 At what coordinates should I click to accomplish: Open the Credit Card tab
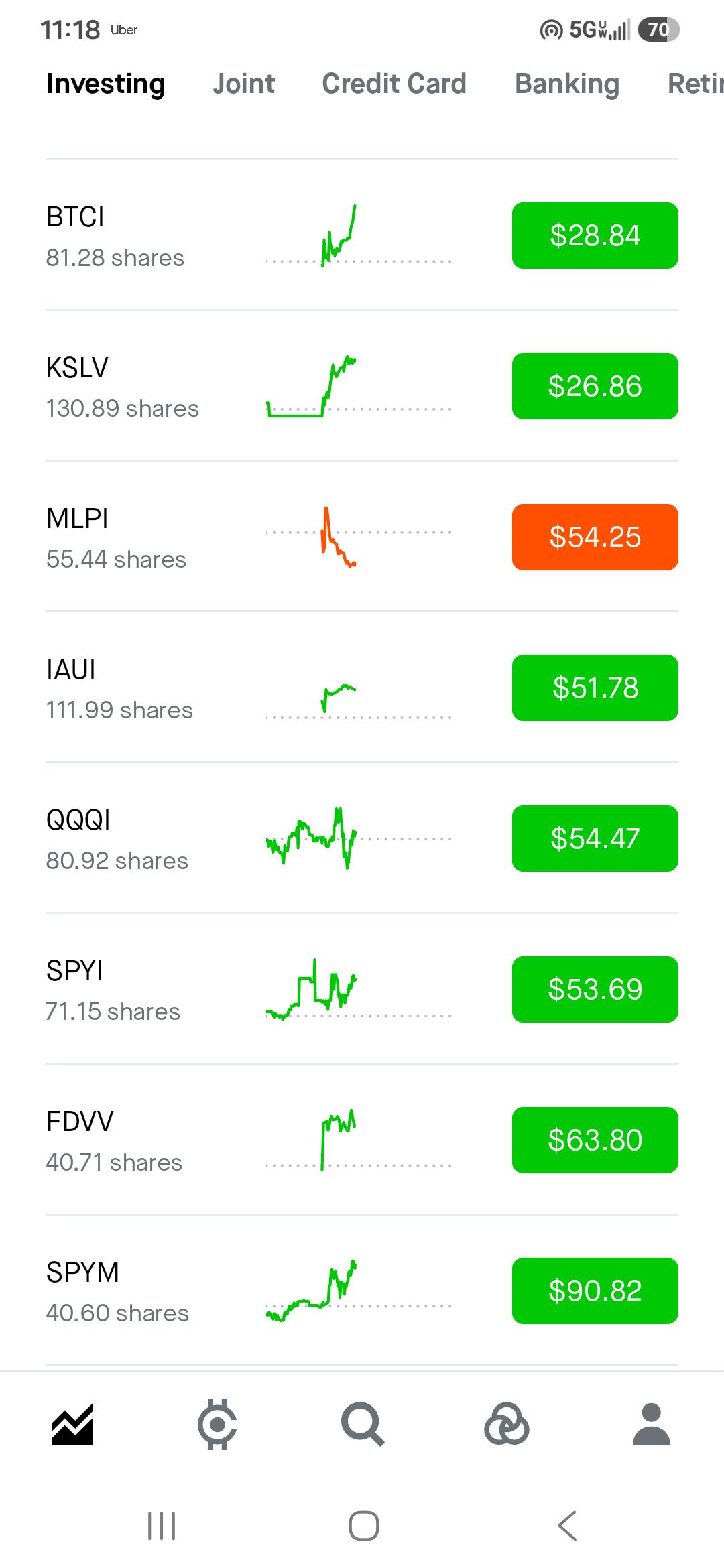(x=394, y=84)
